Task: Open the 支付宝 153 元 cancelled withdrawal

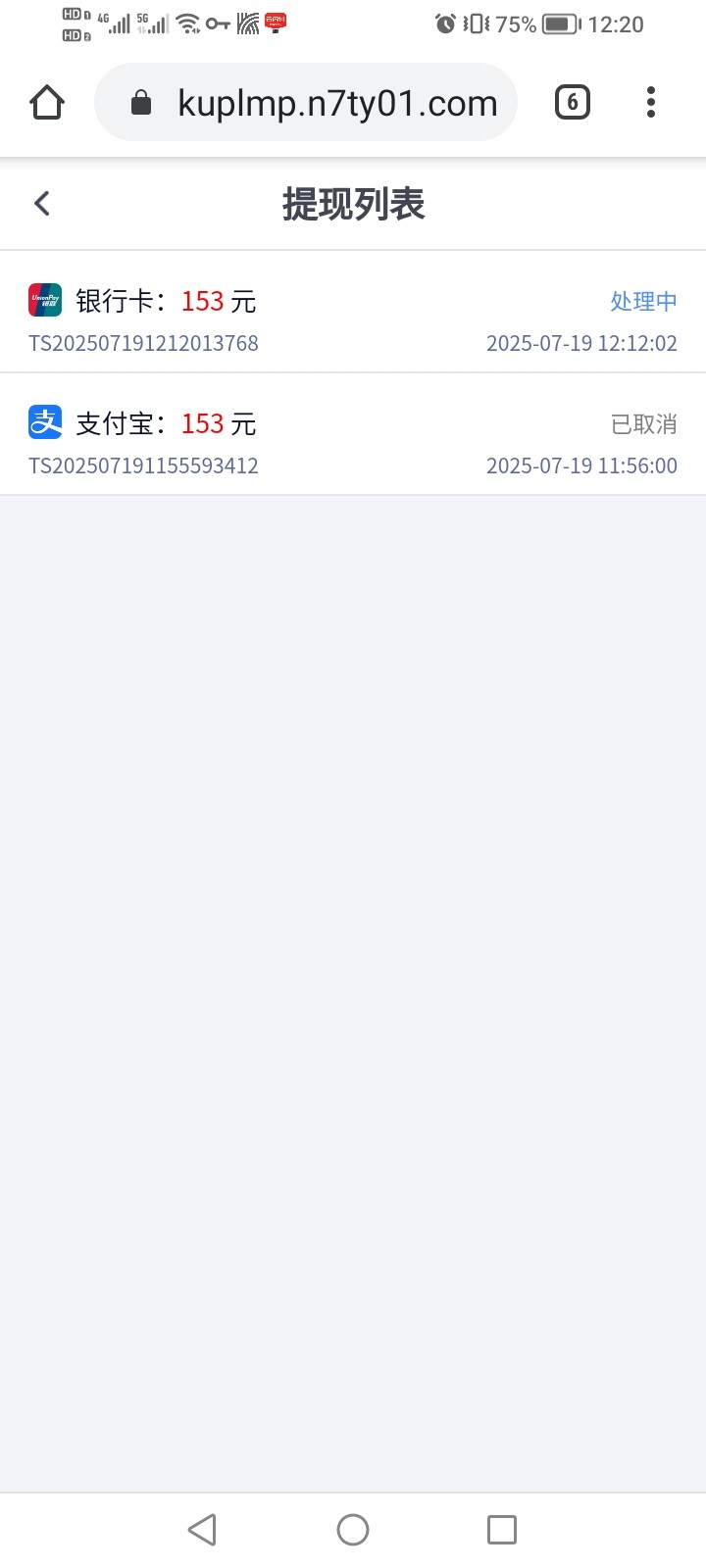Action: pos(353,434)
